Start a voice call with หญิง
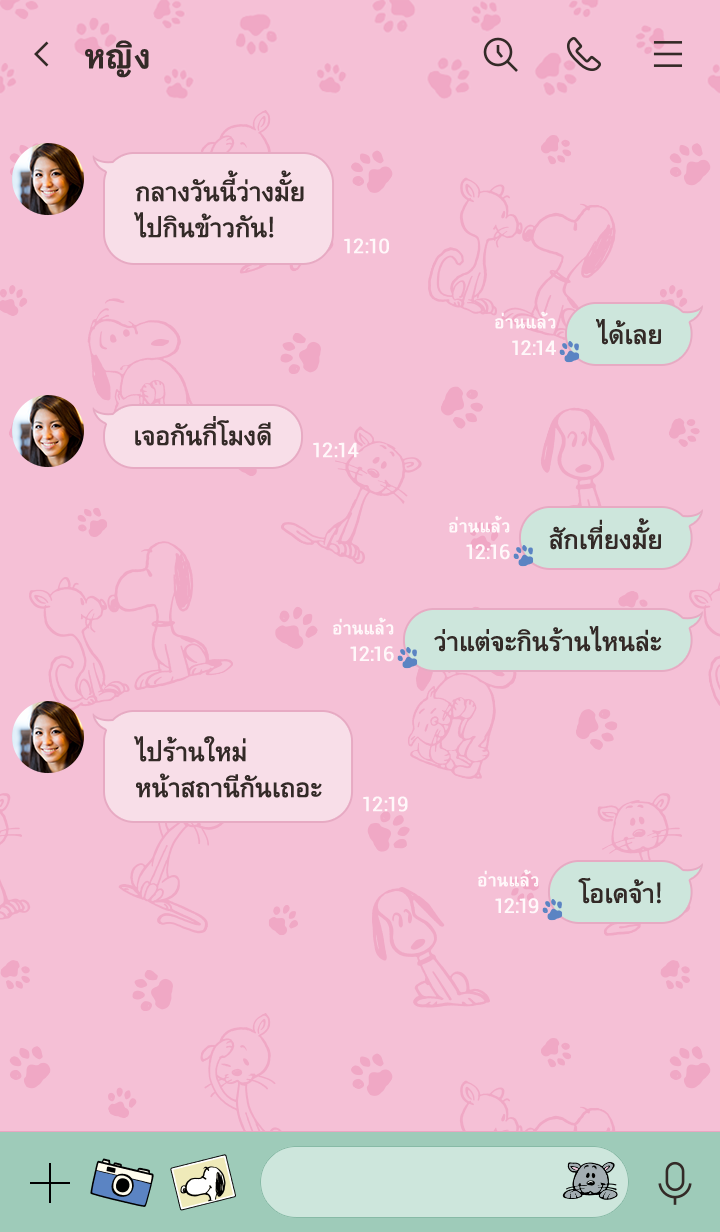 click(583, 55)
